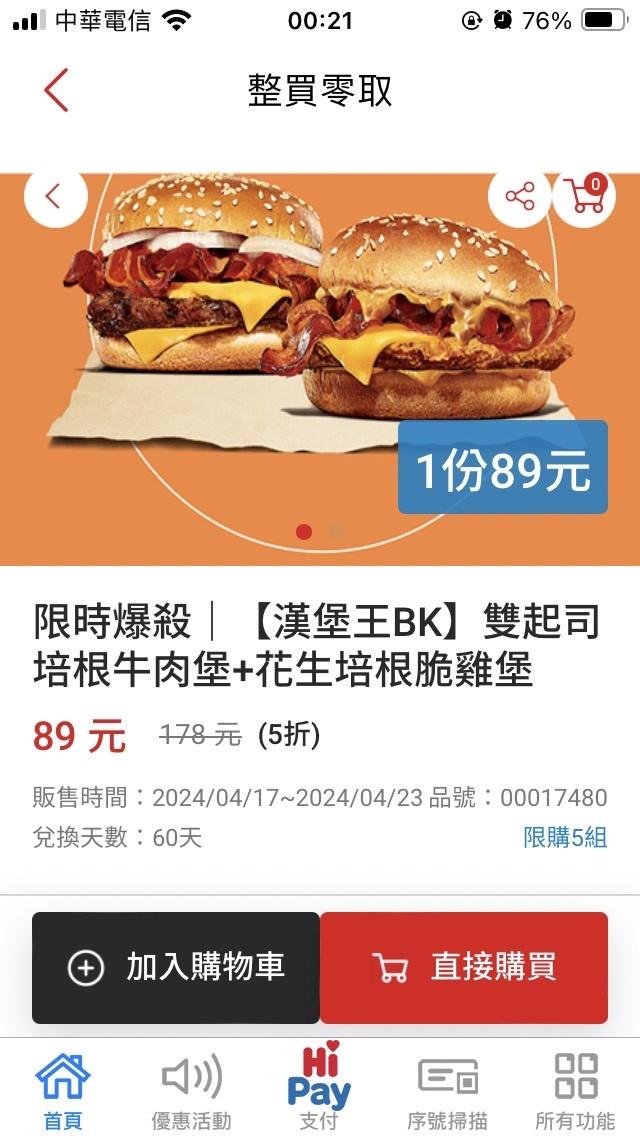Open Hi Pay 支付 tab

319,1089
